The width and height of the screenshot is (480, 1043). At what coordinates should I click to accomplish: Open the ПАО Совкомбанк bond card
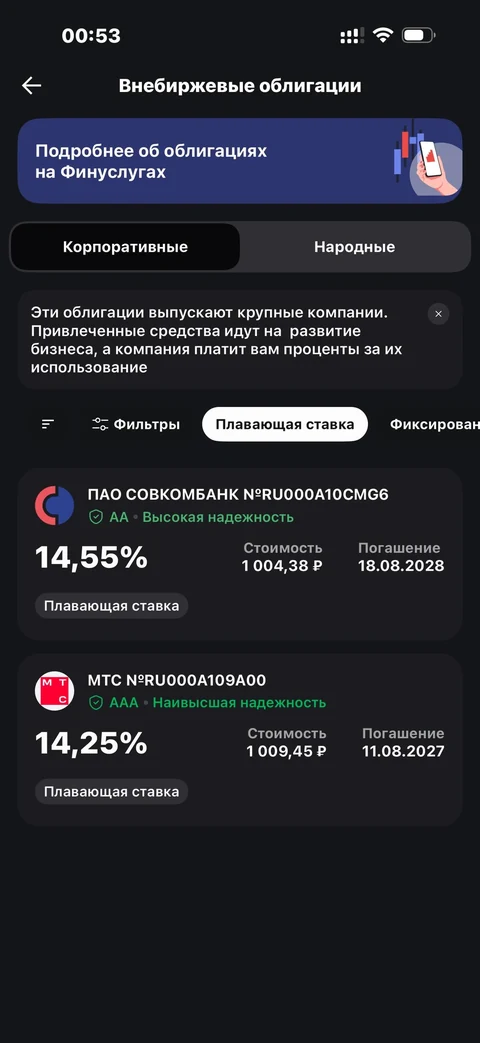click(240, 554)
